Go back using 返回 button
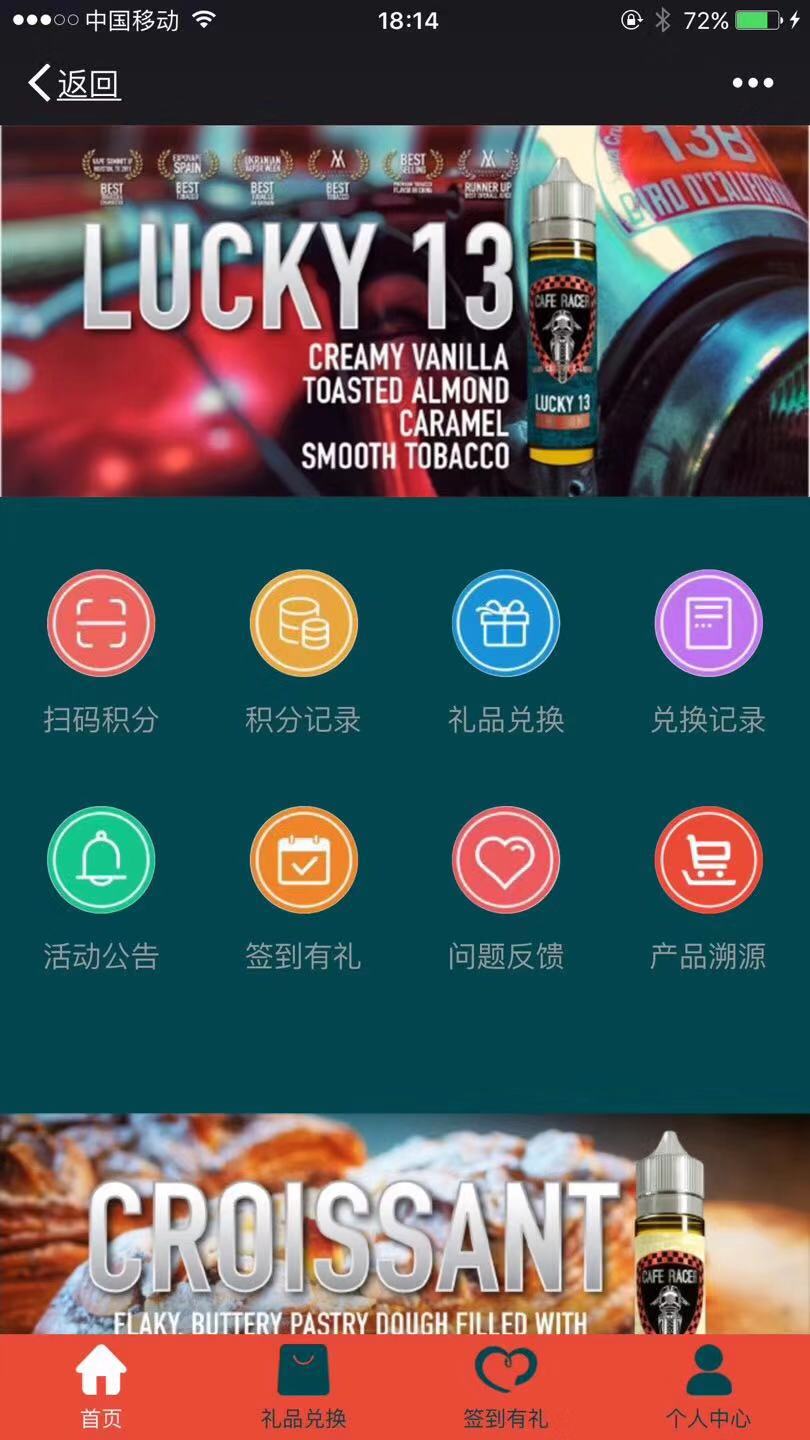Viewport: 810px width, 1440px height. click(x=75, y=84)
